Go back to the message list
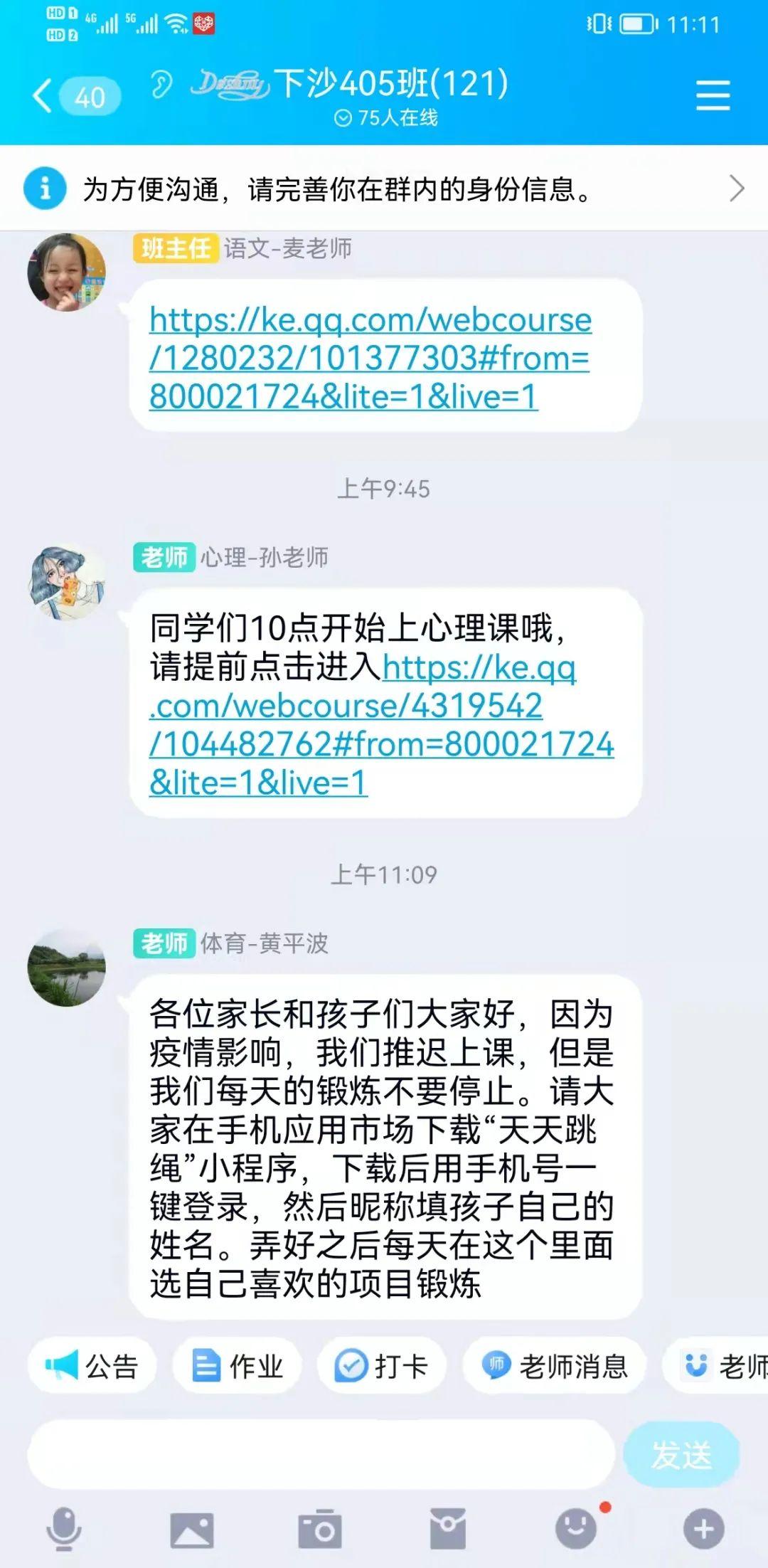Screen dimensions: 768x1568 pyautogui.click(x=44, y=96)
